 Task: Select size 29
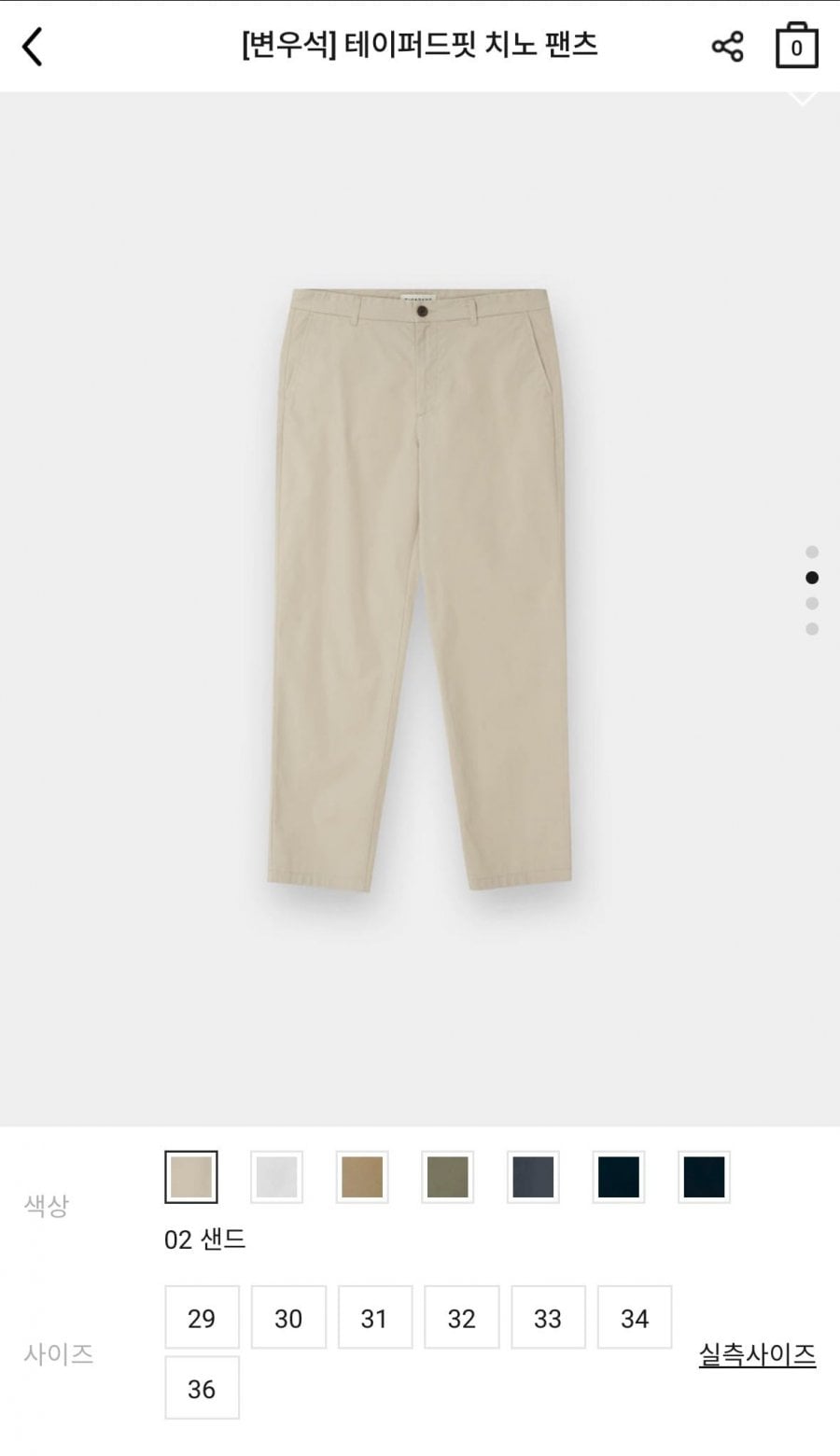[202, 1318]
